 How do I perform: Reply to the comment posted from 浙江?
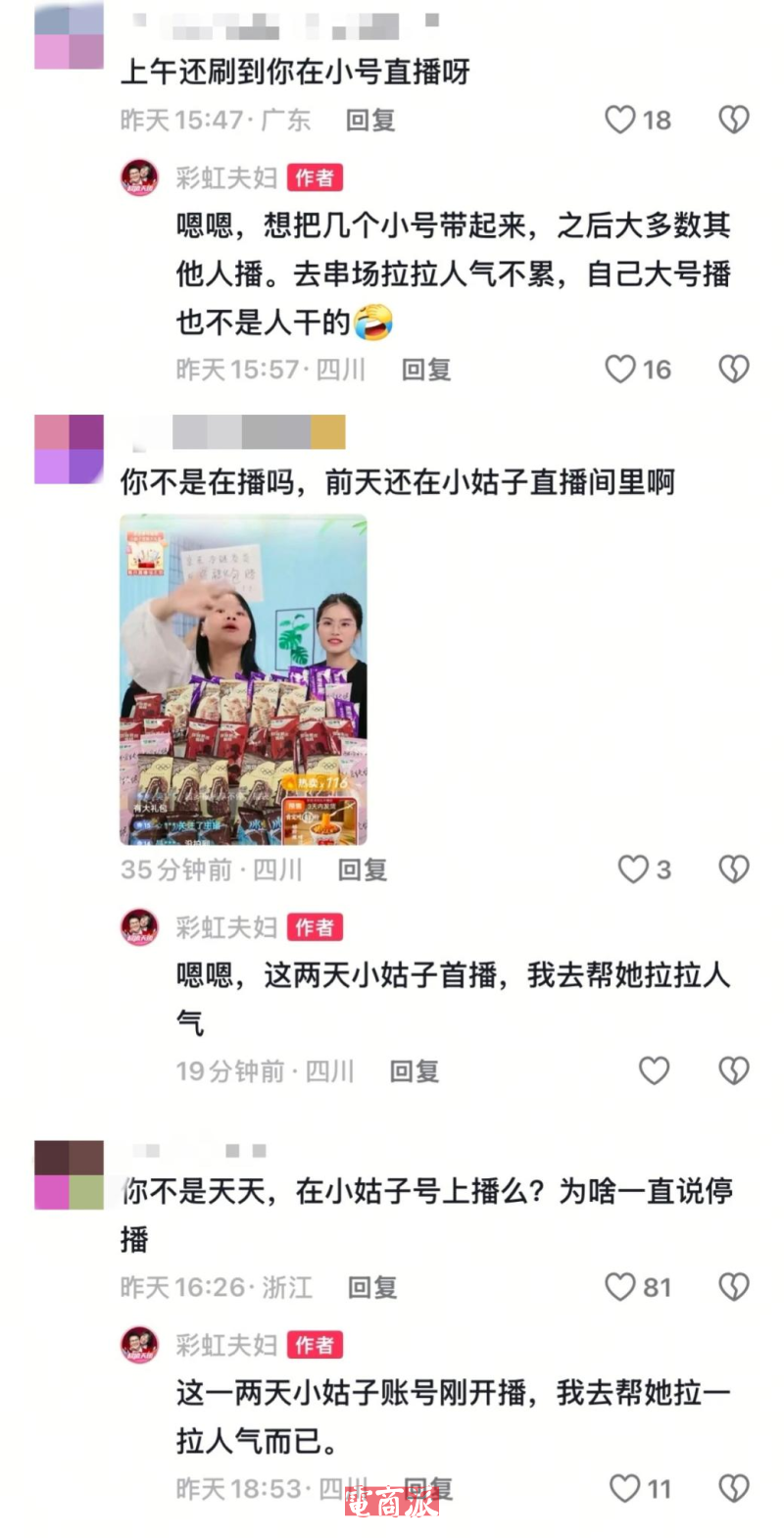pyautogui.click(x=372, y=1287)
